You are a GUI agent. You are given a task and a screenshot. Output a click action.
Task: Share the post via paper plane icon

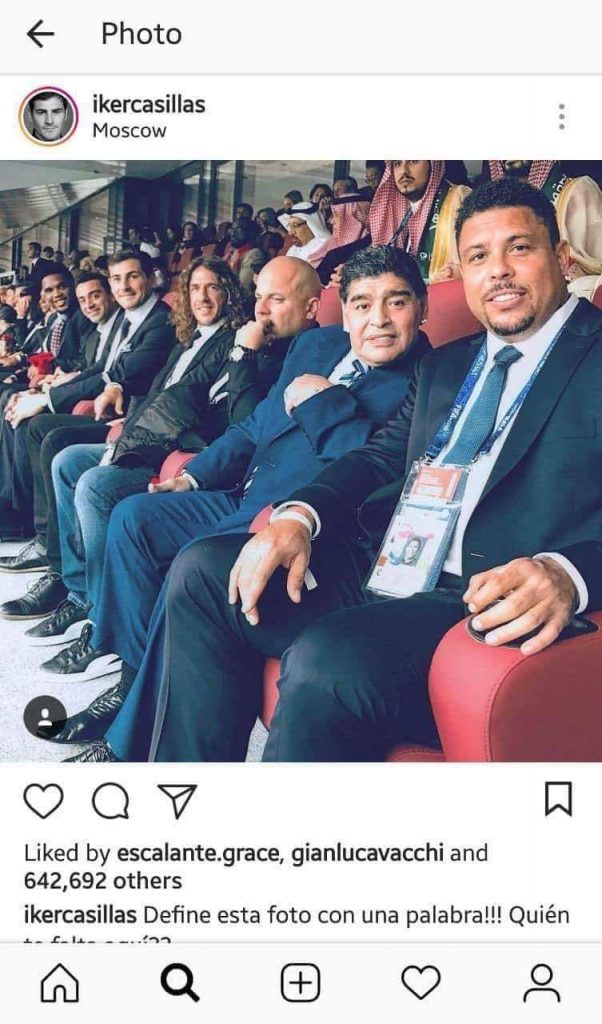[x=177, y=800]
